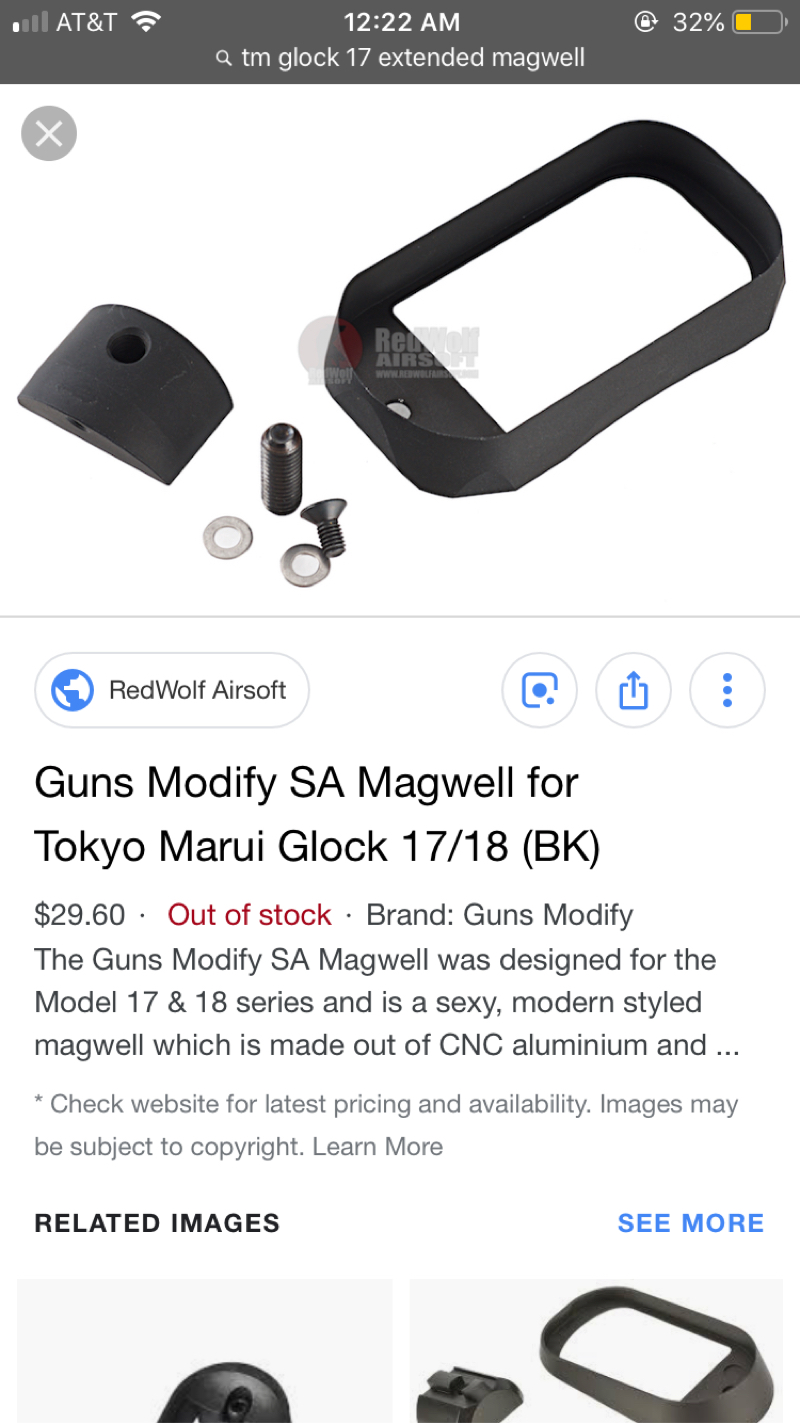Tap the share icon below the image
800x1423 pixels.
click(x=633, y=690)
